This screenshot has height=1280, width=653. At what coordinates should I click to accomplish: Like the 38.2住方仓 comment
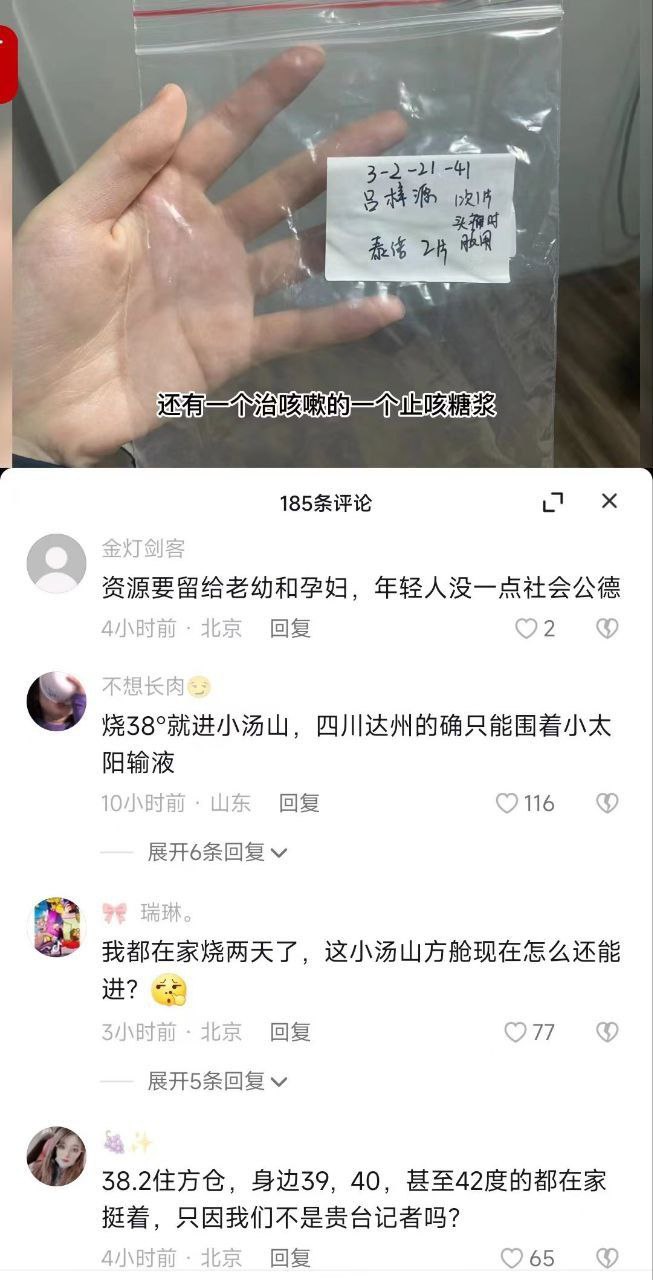(528, 1258)
